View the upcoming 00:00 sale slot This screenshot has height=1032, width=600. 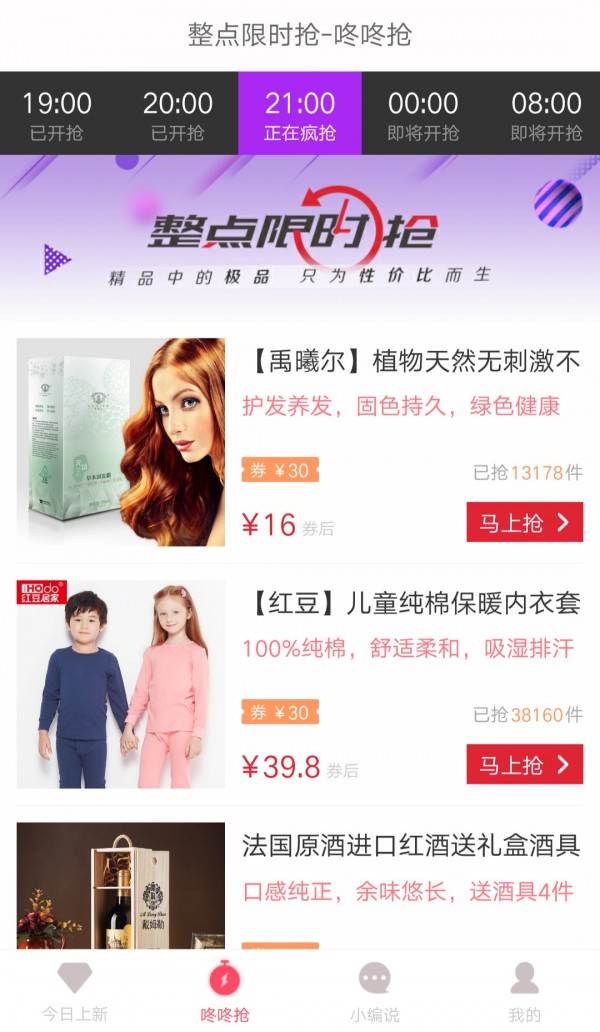coord(423,114)
